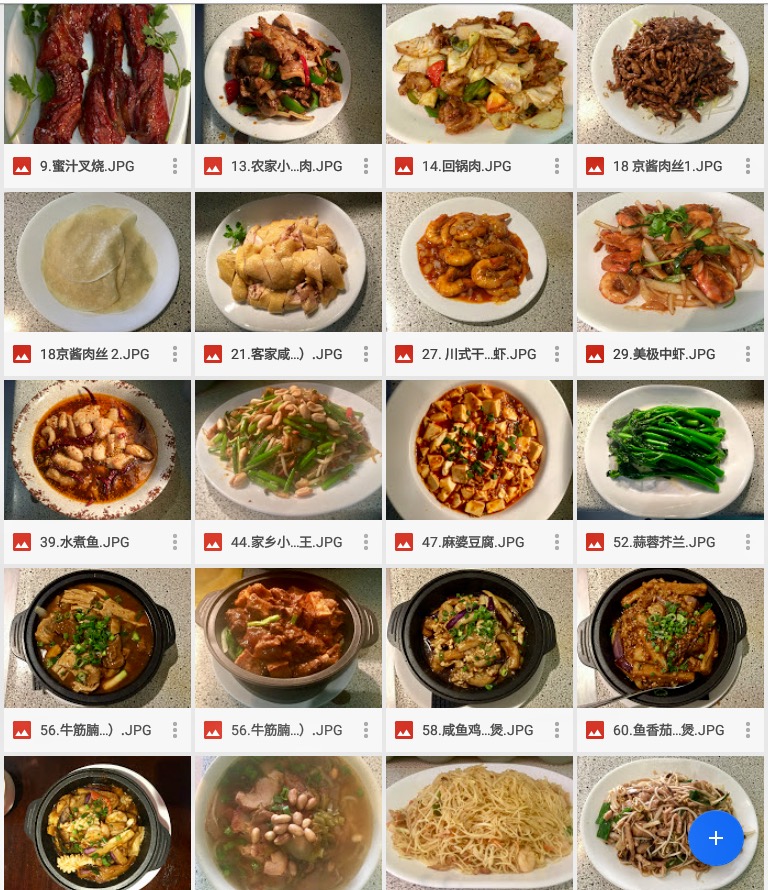Image resolution: width=768 pixels, height=890 pixels.
Task: Open the 39.水煮鱼.JPG image
Action: [97, 450]
